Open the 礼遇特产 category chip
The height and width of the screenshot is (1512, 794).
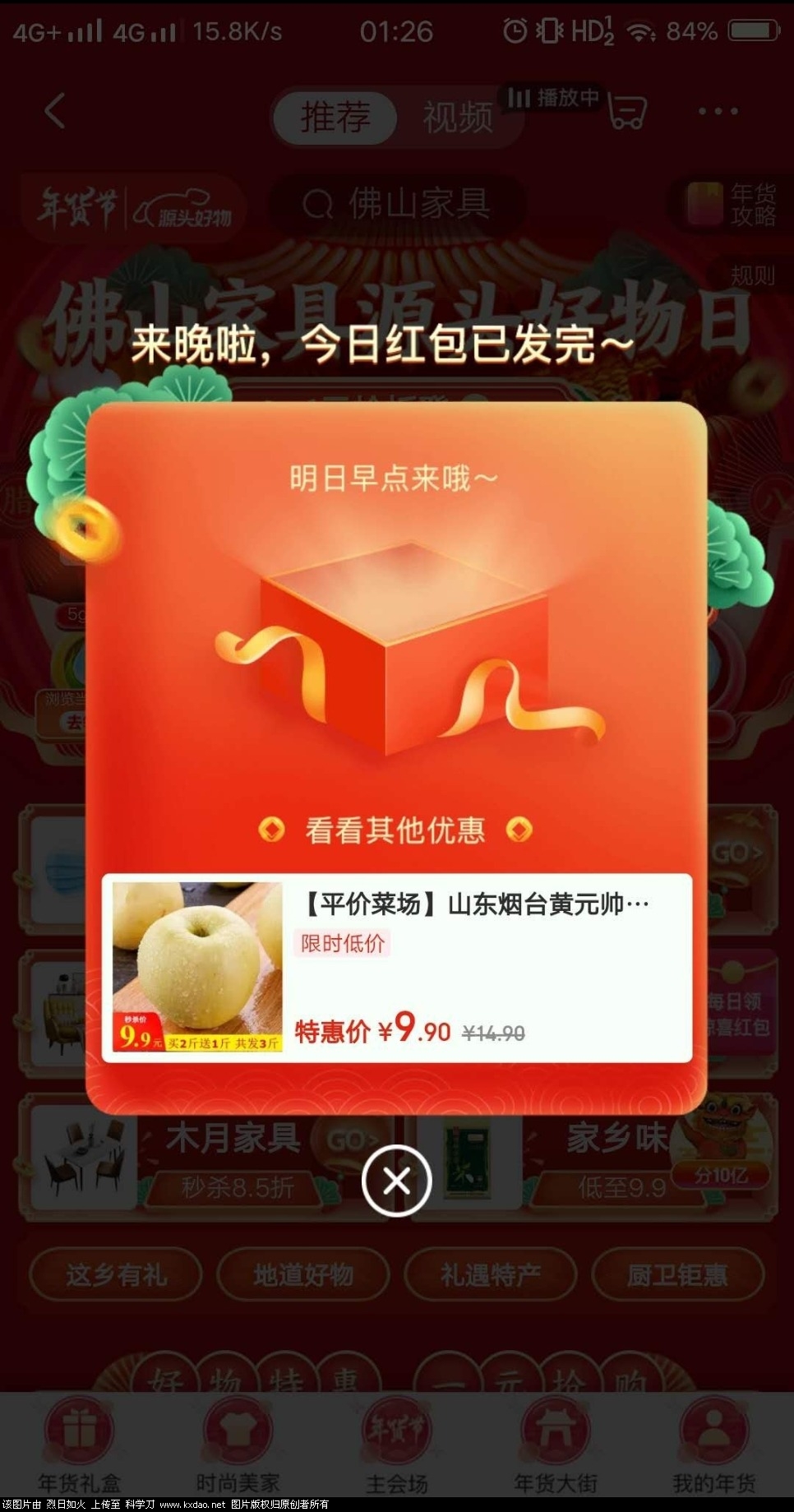click(490, 1274)
